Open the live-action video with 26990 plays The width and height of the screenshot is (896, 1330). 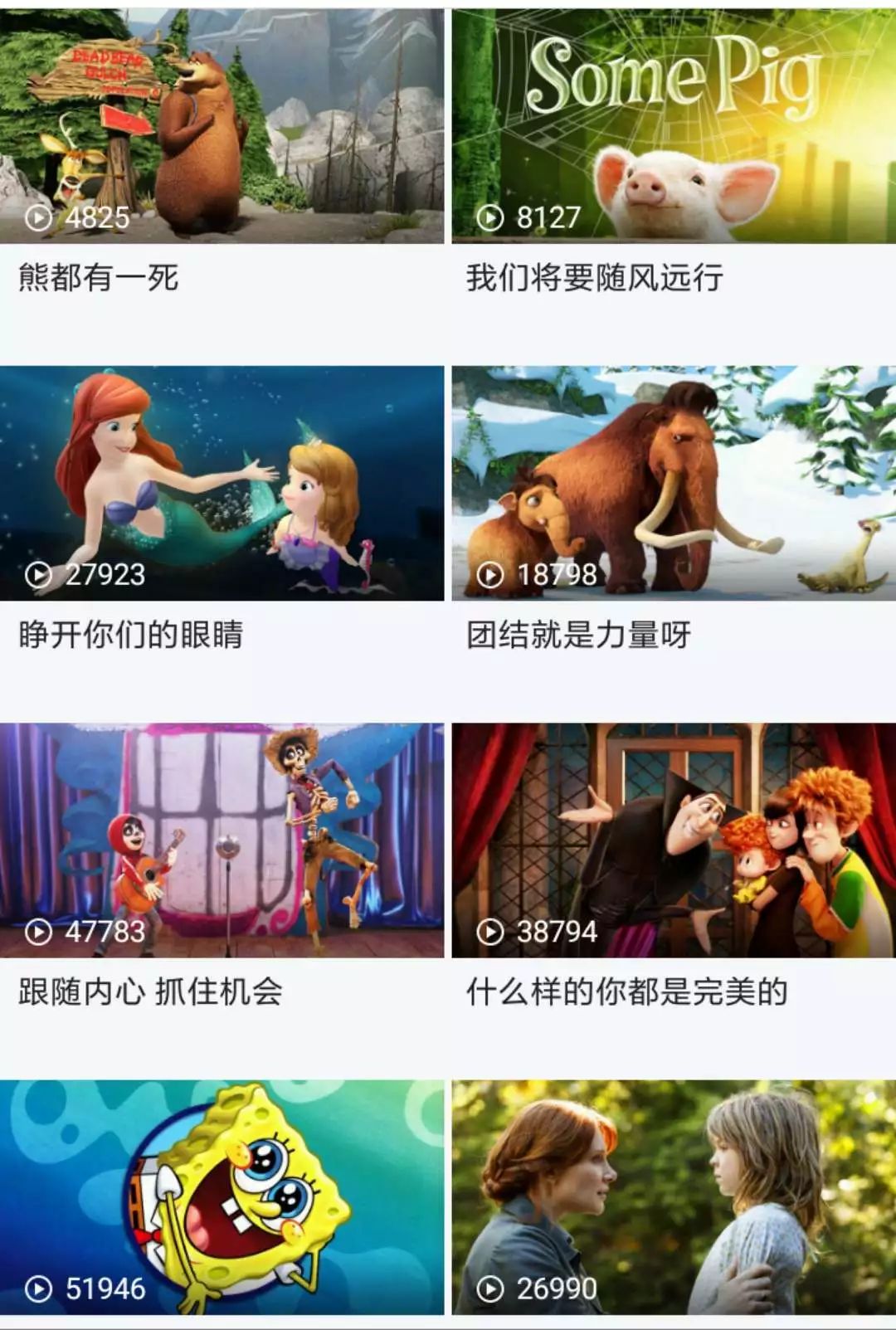point(674,1196)
